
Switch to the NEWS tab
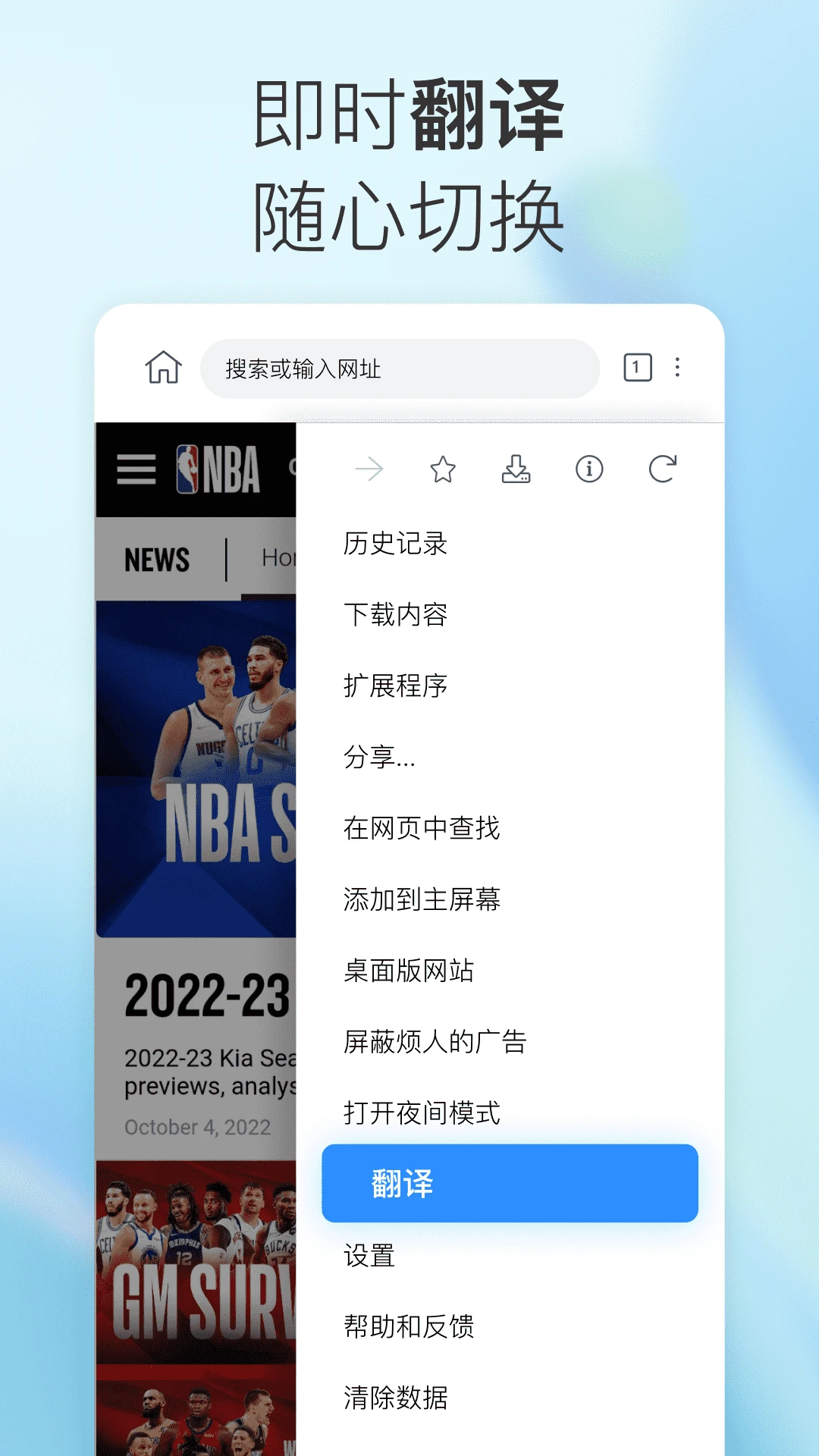click(x=155, y=560)
